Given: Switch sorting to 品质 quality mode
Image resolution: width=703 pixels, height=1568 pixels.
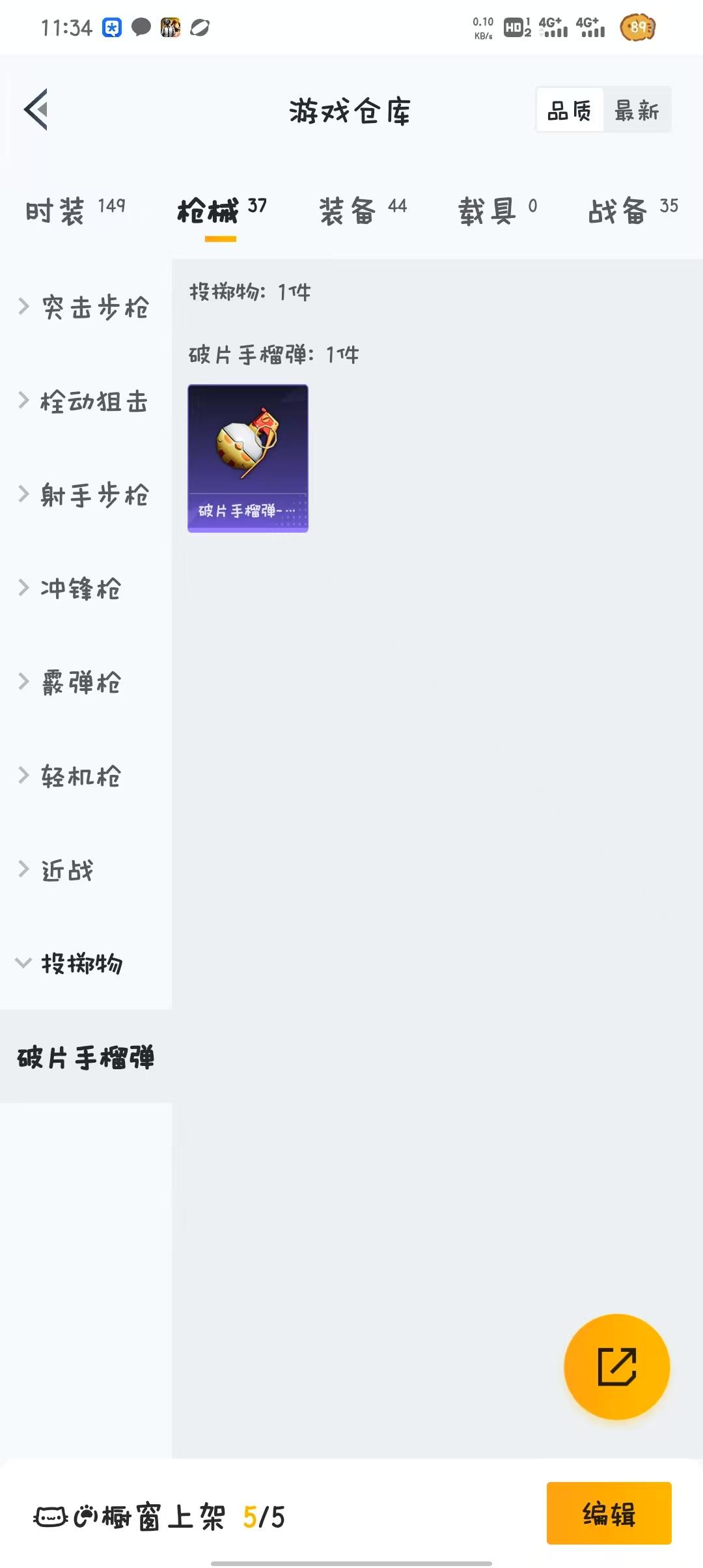Looking at the screenshot, I should click(x=569, y=110).
